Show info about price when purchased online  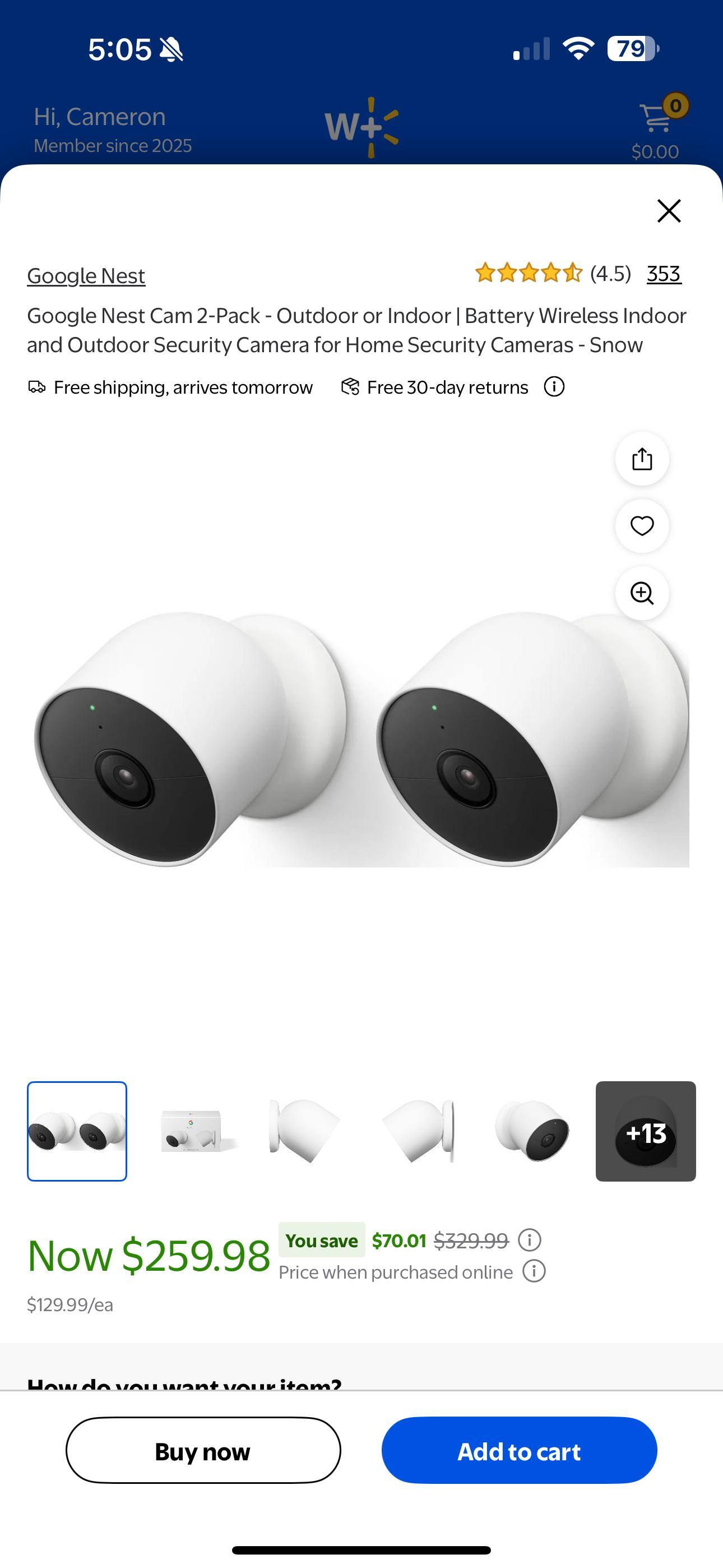pyautogui.click(x=534, y=1271)
